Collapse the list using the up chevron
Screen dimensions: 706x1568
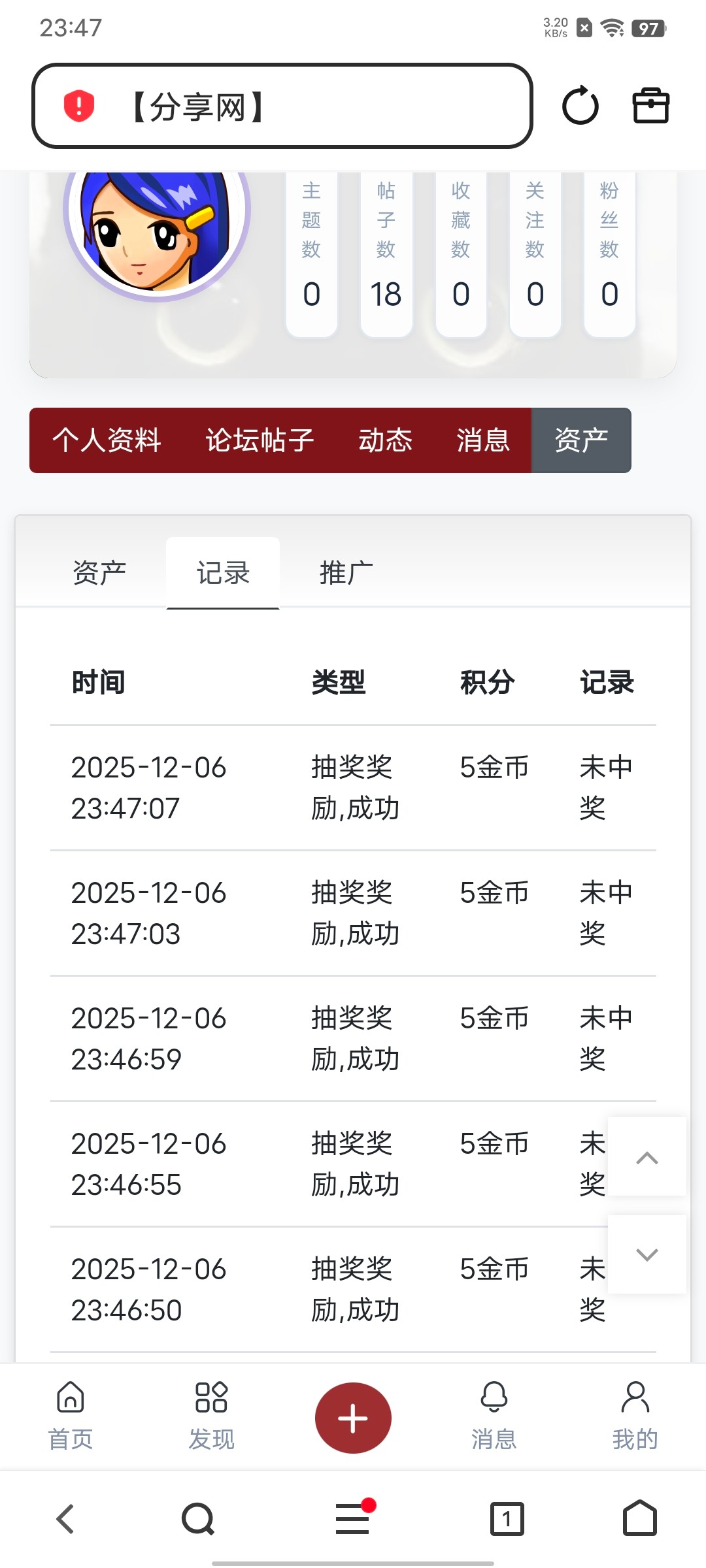[x=647, y=1157]
